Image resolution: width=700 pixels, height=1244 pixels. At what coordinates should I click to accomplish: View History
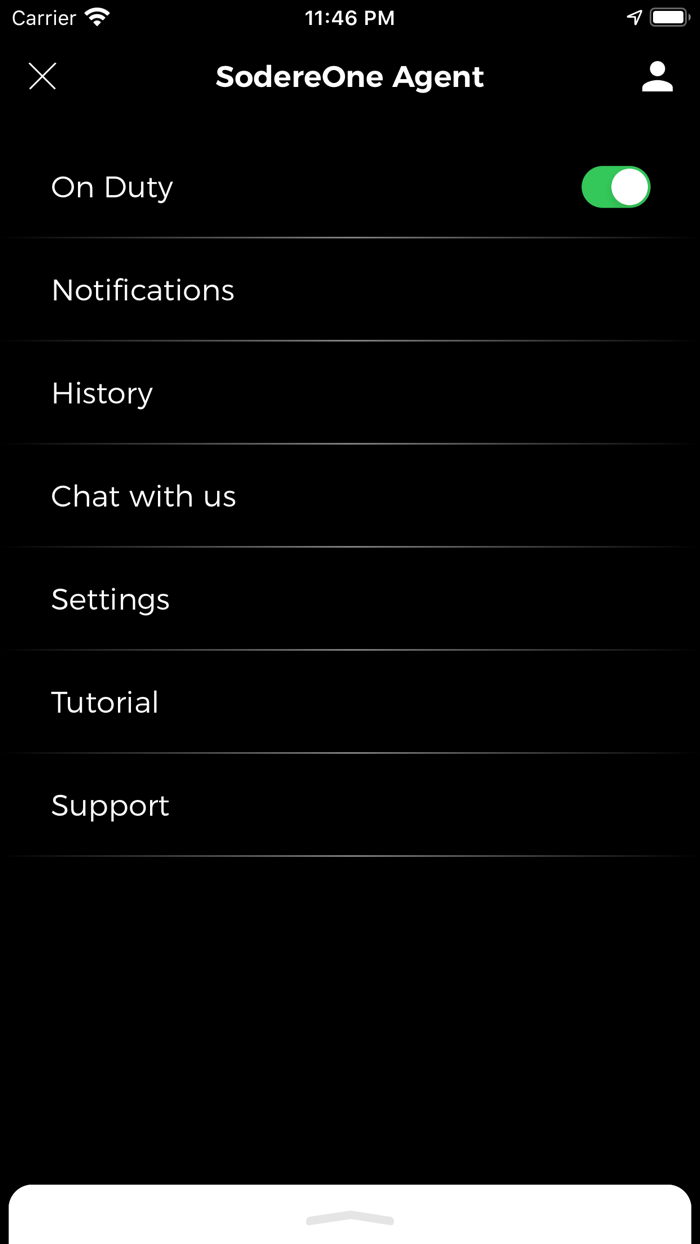(102, 393)
